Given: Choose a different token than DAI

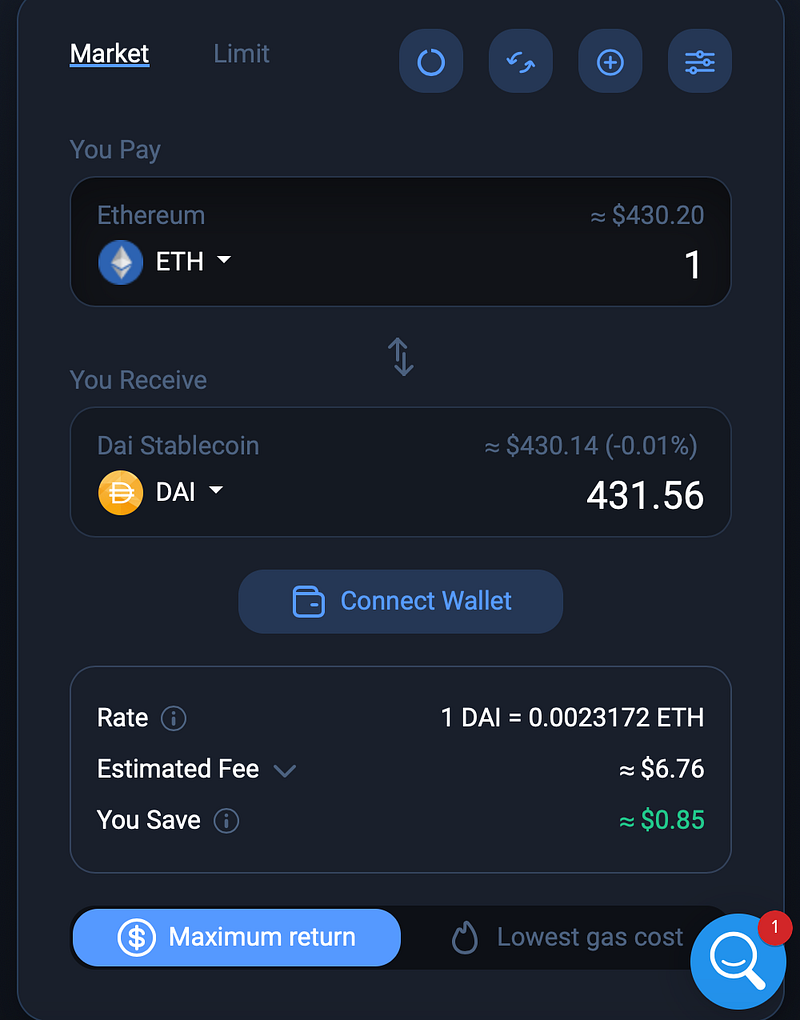Looking at the screenshot, I should point(162,492).
